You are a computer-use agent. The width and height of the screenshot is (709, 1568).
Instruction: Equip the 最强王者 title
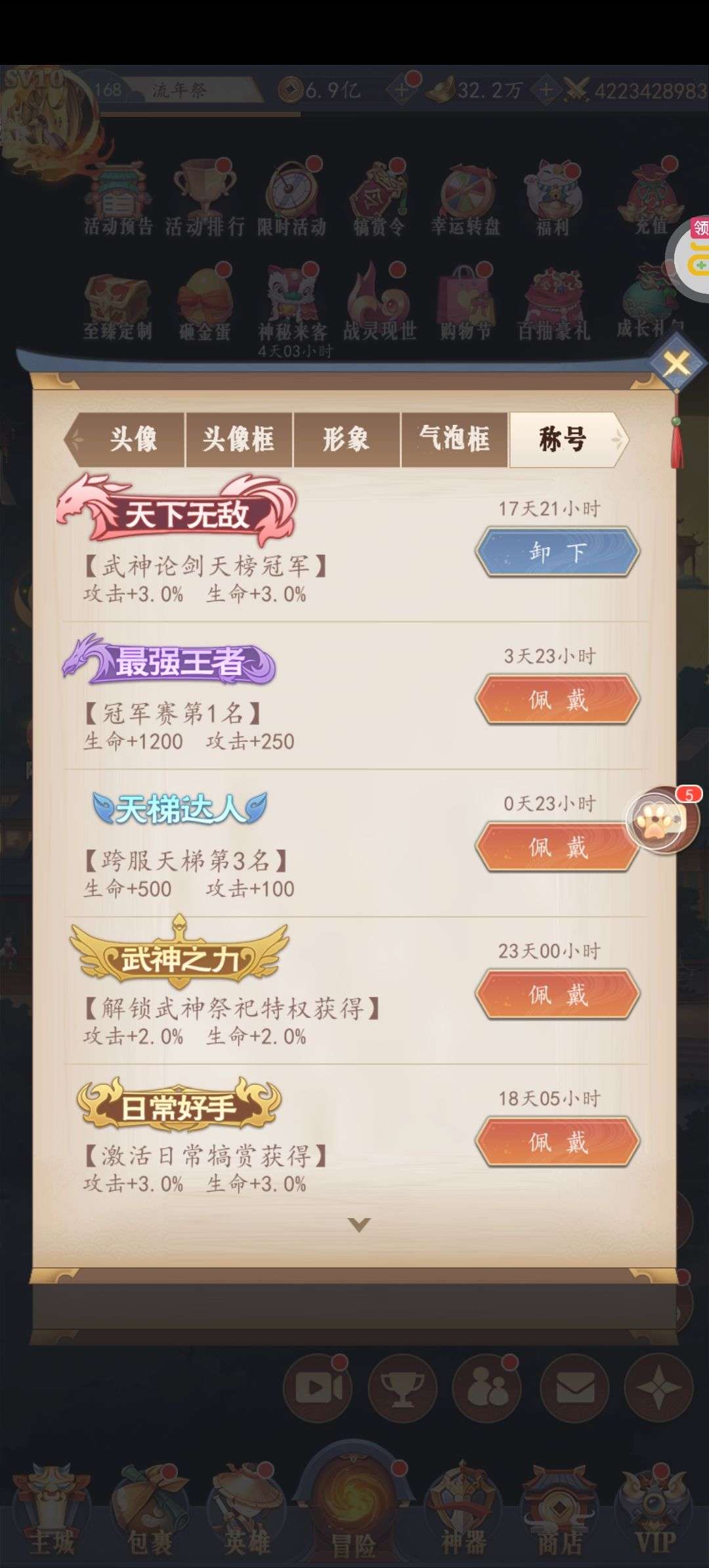[557, 700]
